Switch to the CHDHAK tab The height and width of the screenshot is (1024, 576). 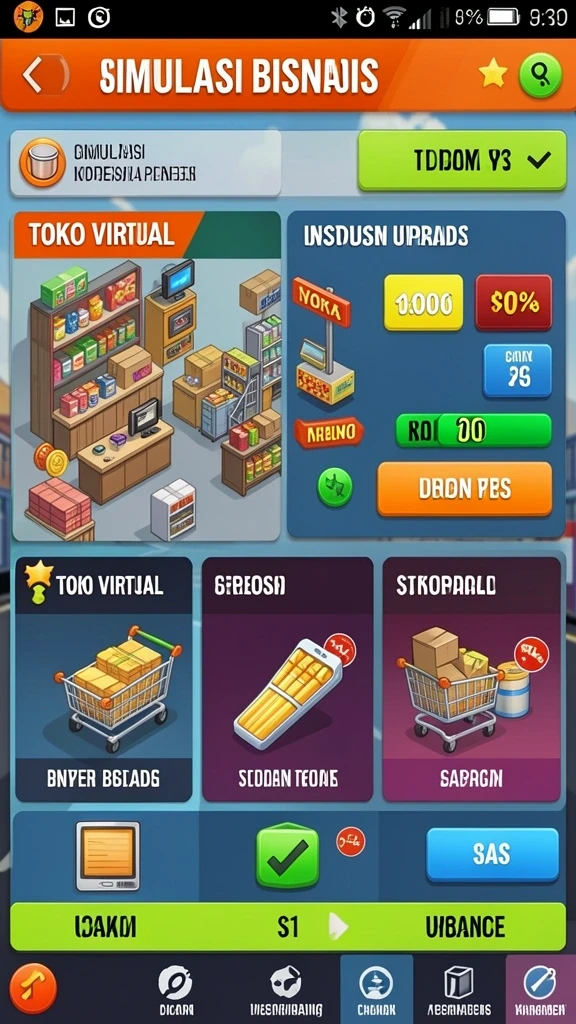[376, 989]
